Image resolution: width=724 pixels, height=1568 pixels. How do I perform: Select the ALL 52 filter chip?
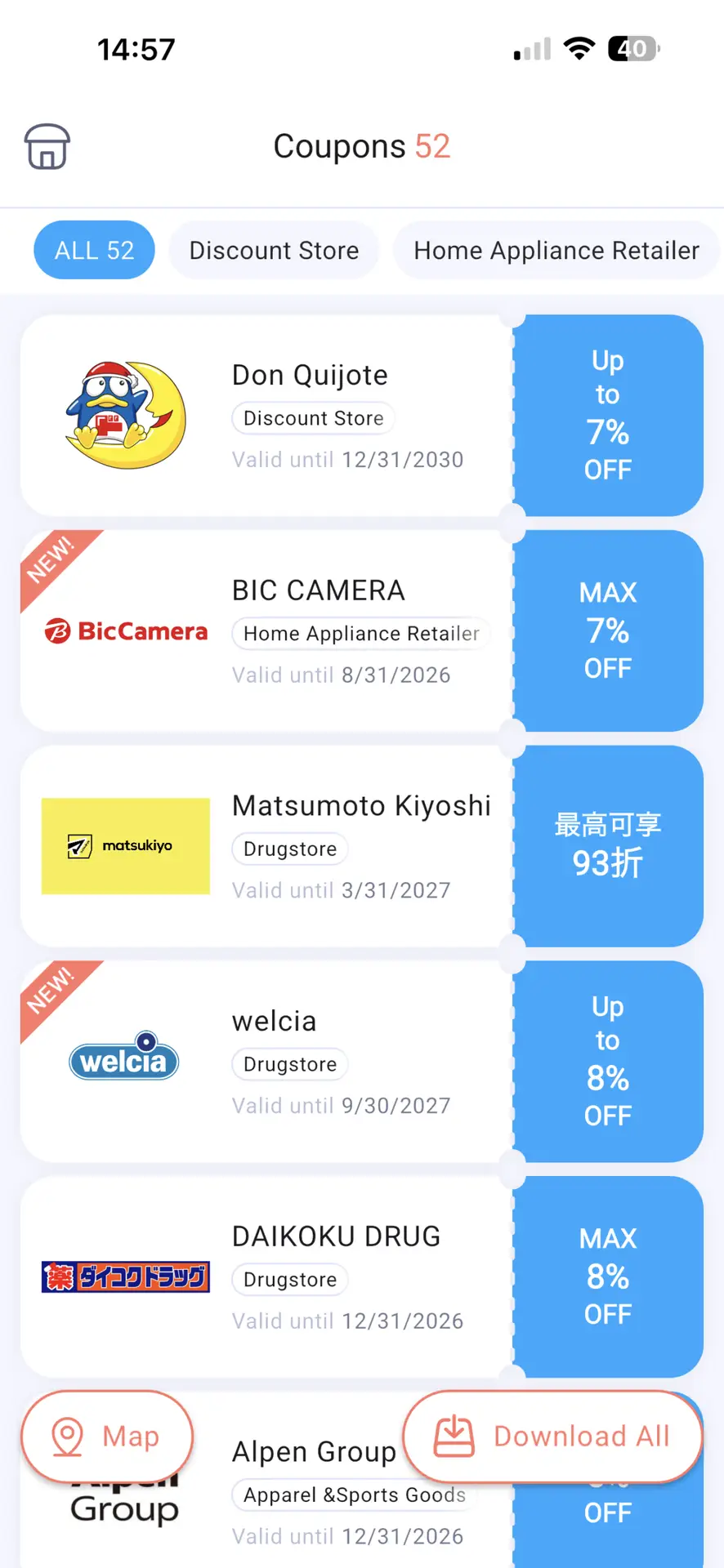click(94, 250)
